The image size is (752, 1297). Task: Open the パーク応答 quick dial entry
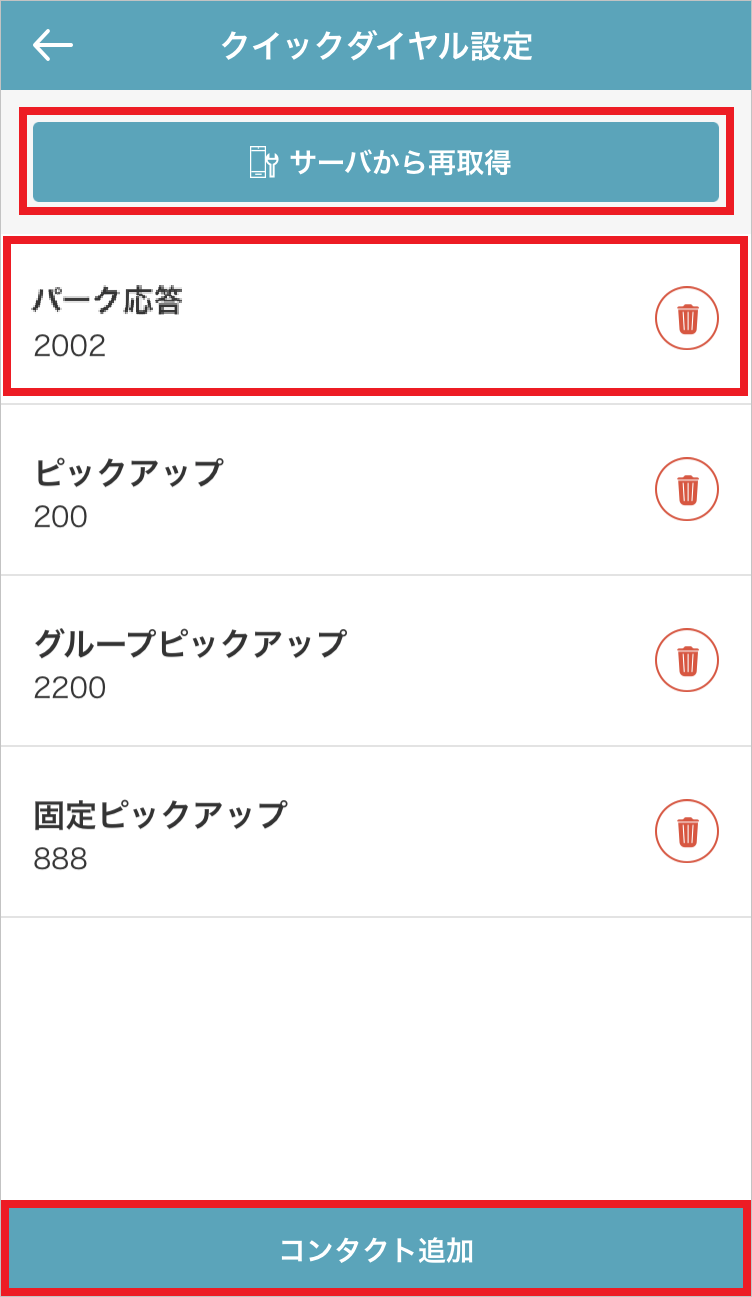pyautogui.click(x=300, y=320)
